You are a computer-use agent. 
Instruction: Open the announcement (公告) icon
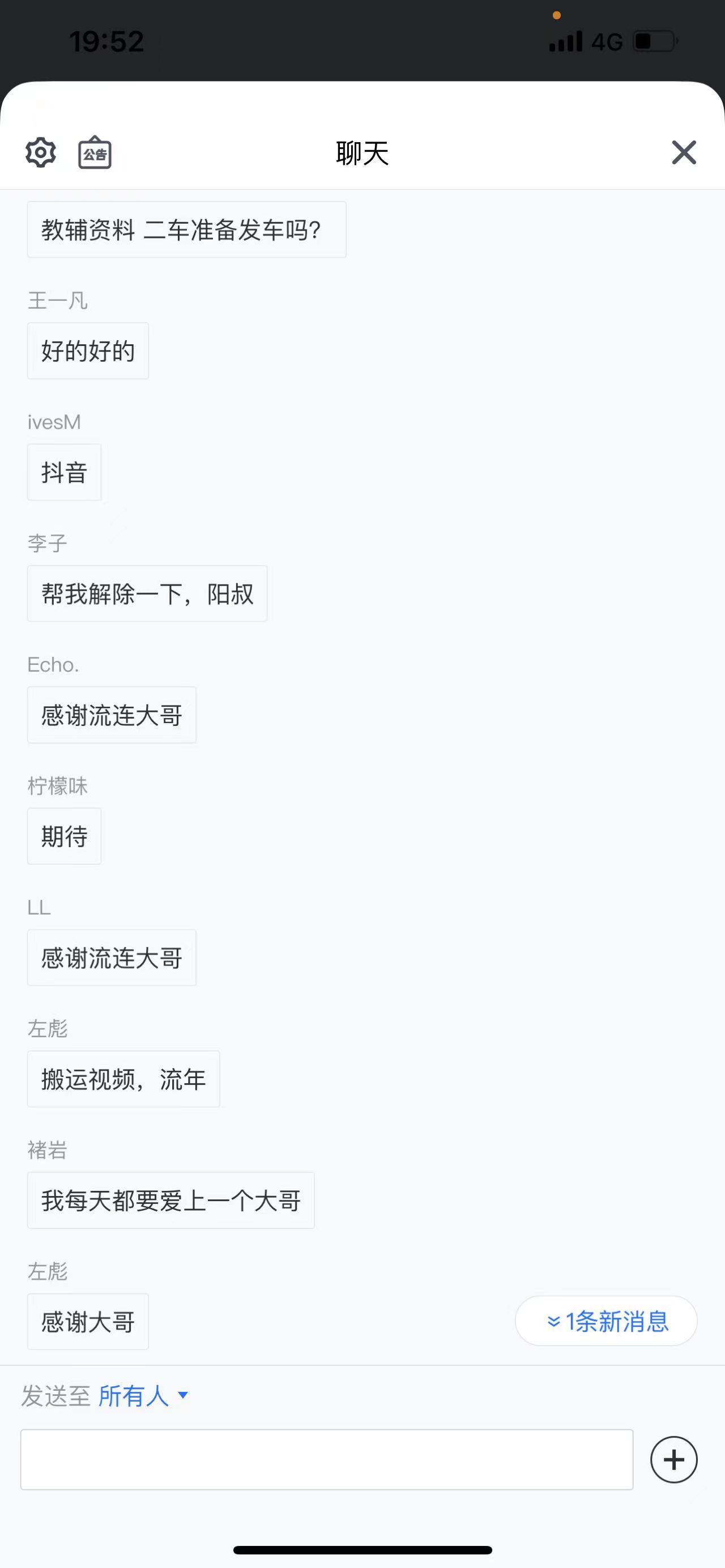tap(95, 152)
